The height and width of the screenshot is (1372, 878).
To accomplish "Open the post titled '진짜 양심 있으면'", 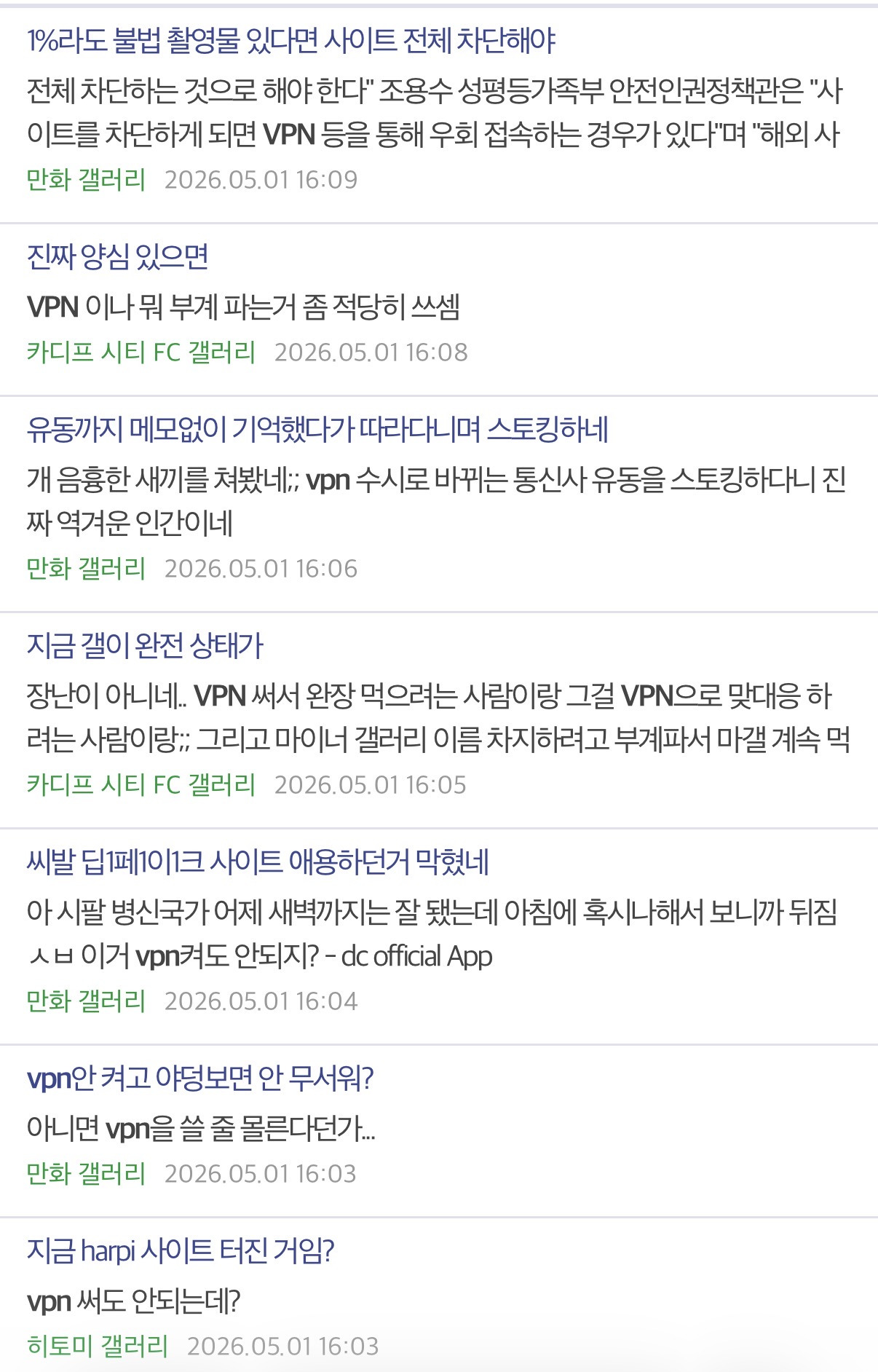I will point(118,256).
